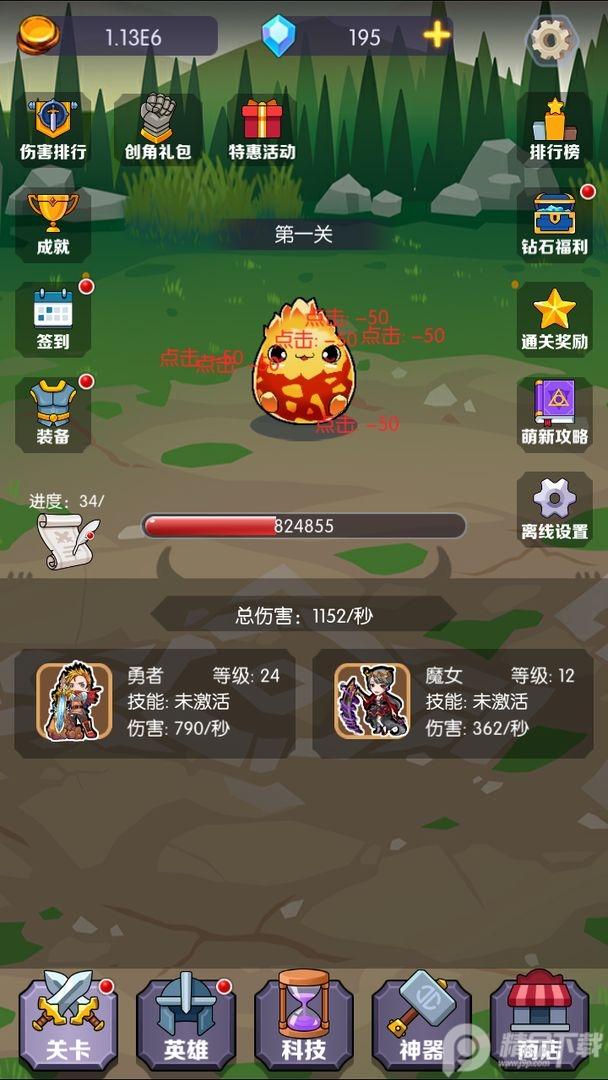Screen dimensions: 608x1080
Task: Open the 创角礼包 gift pack
Action: point(158,129)
